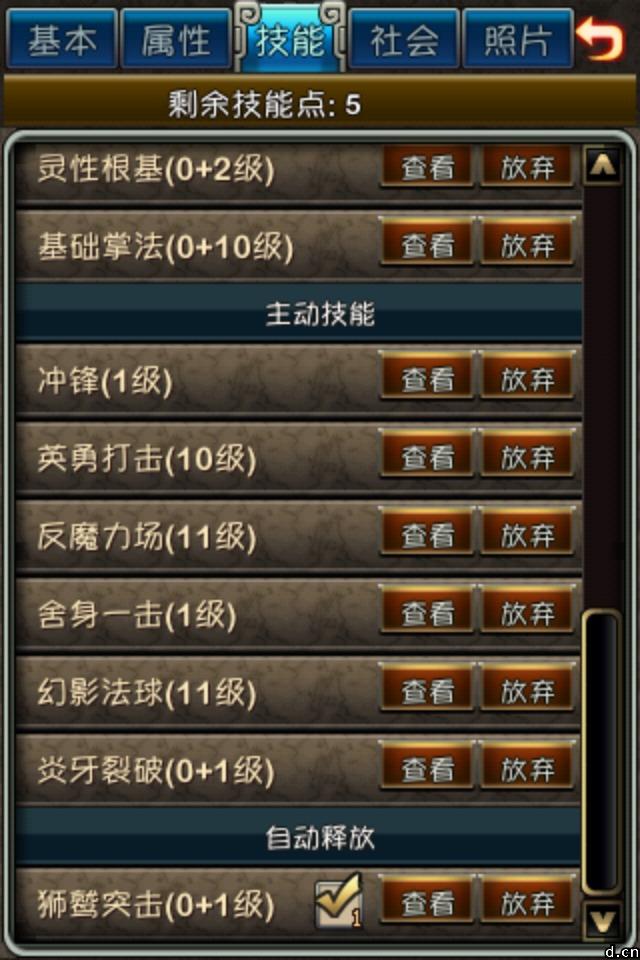View 炎牙裂破 skill details
Screen dimensions: 640x960
coord(428,769)
